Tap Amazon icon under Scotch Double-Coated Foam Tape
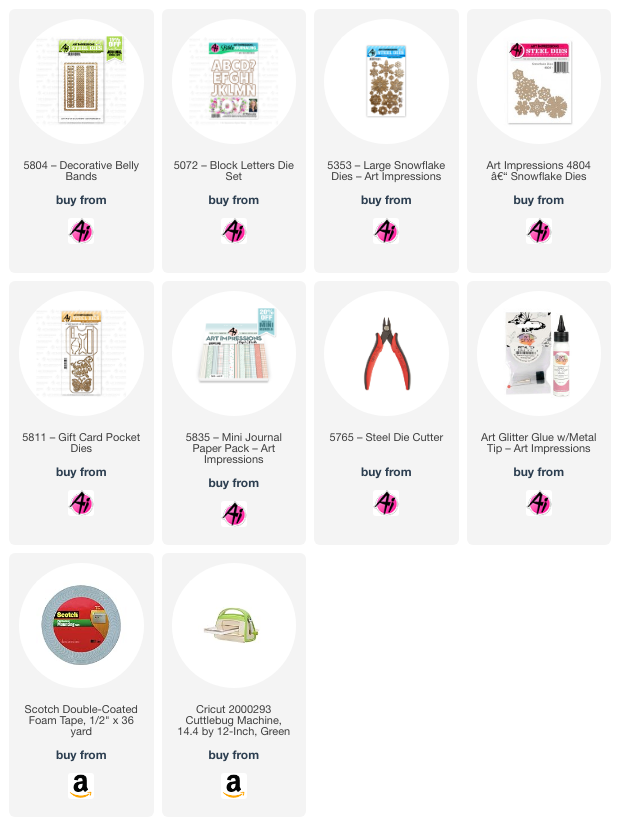 [81, 787]
